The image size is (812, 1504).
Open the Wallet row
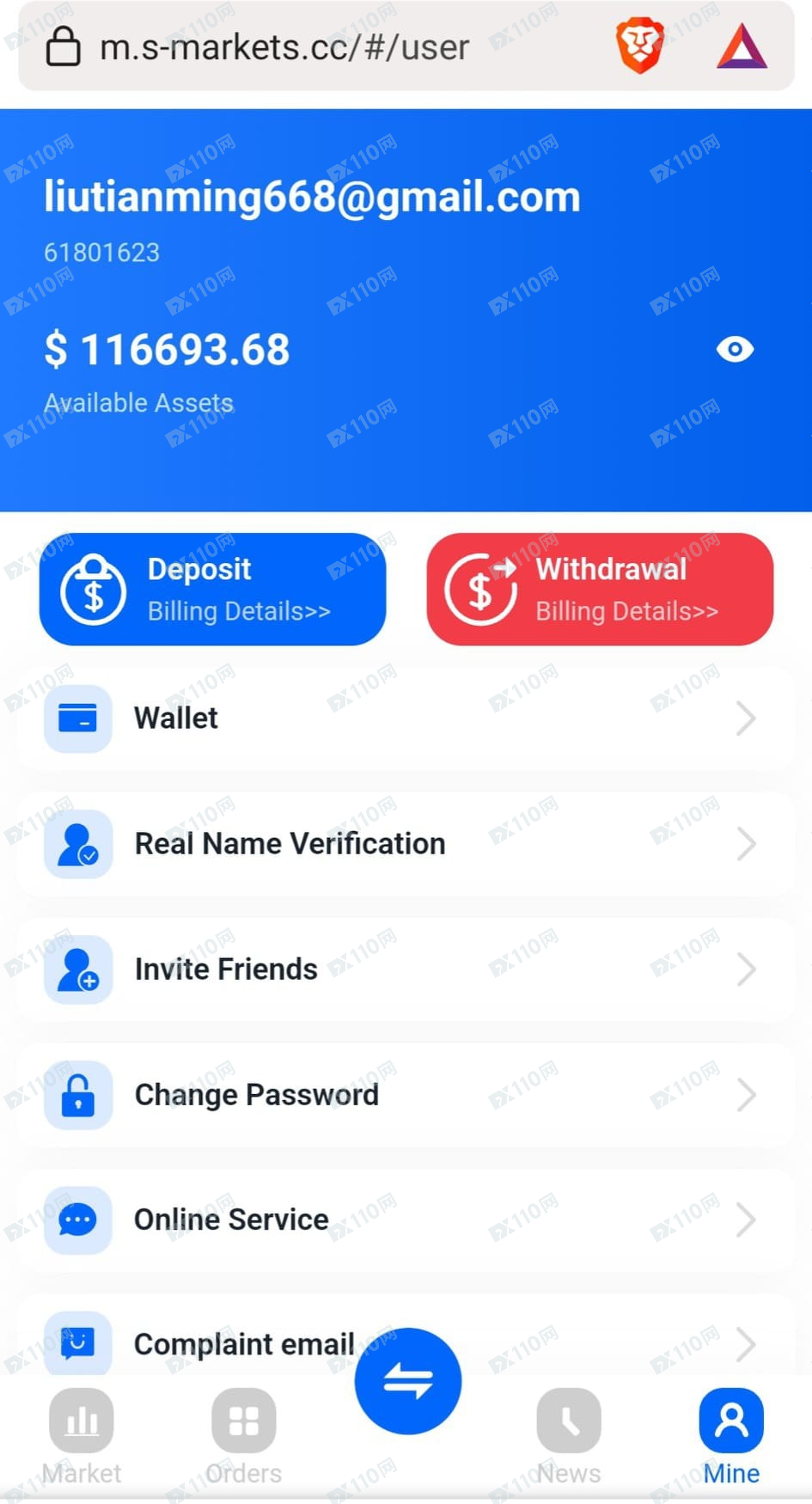404,718
